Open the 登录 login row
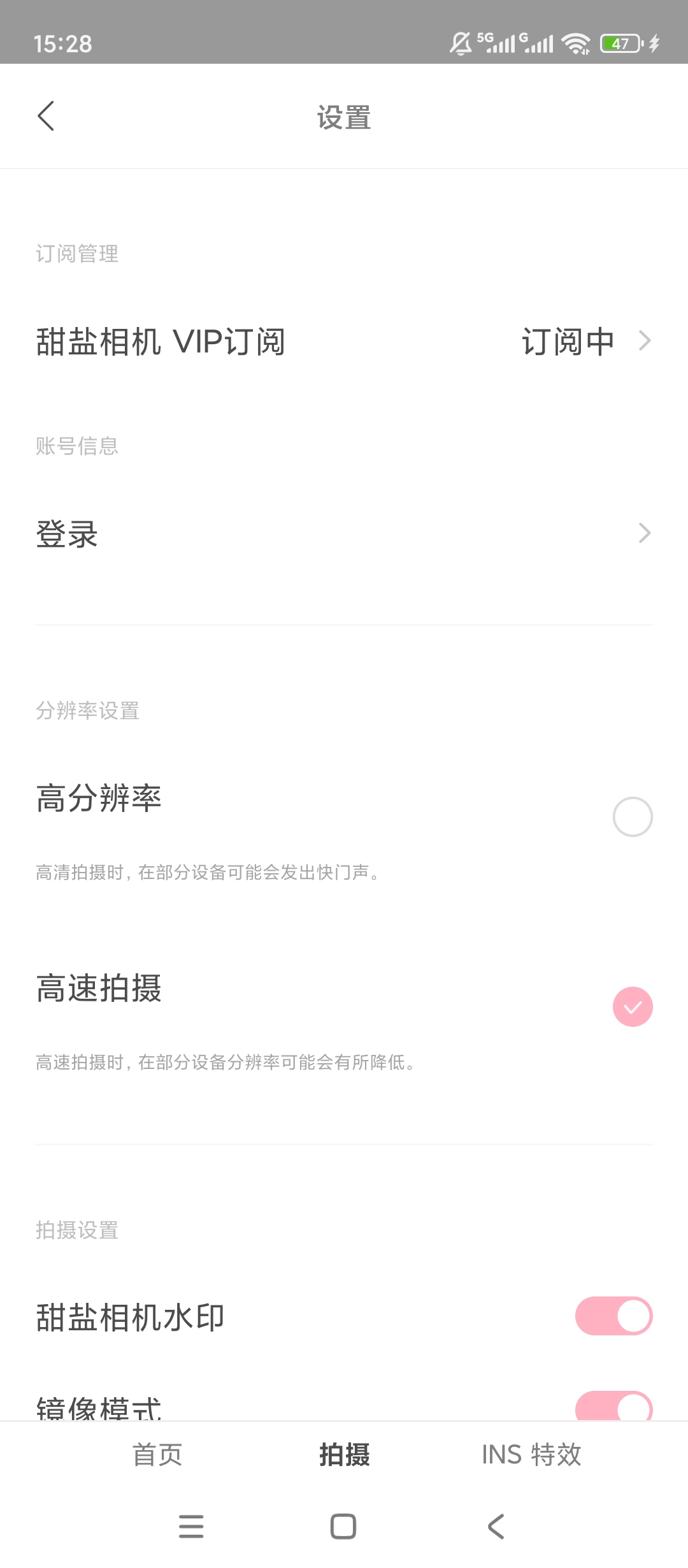This screenshot has width=688, height=1568. (344, 534)
